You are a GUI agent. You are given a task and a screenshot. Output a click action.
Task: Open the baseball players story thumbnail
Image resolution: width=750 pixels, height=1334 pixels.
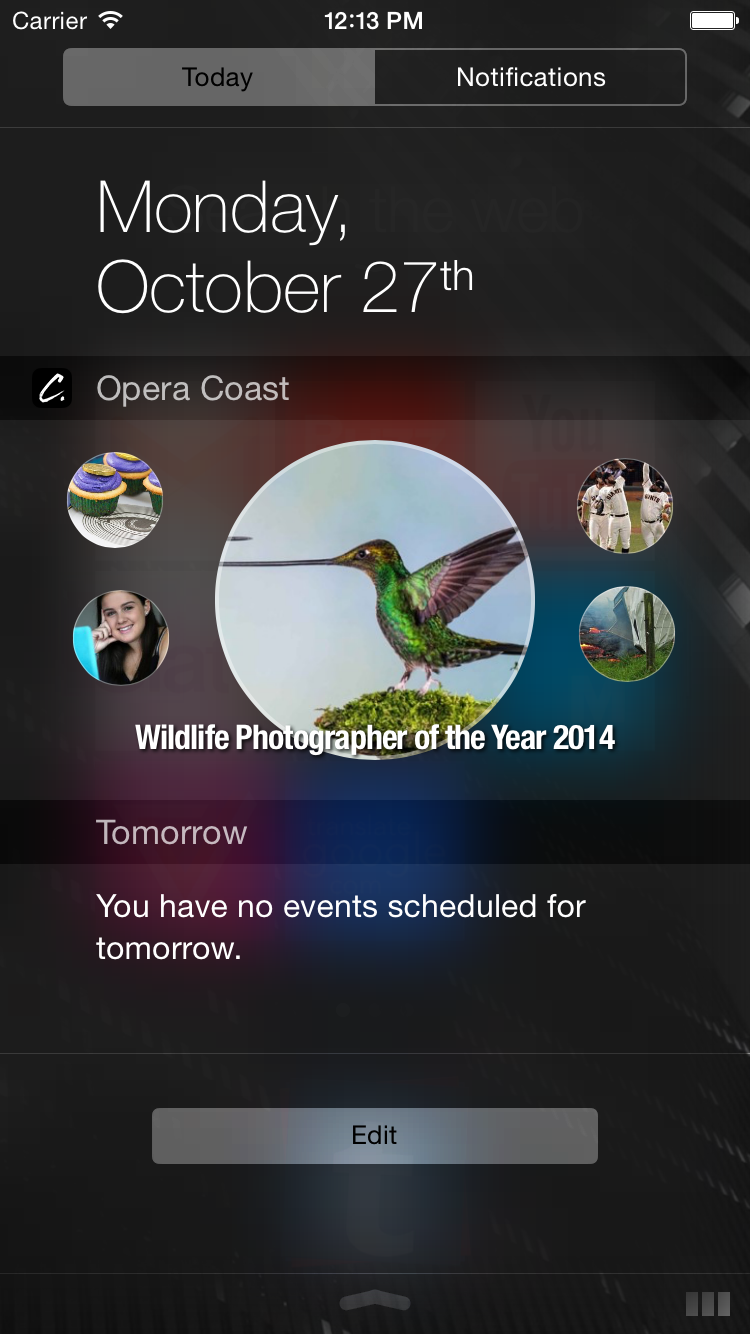625,506
